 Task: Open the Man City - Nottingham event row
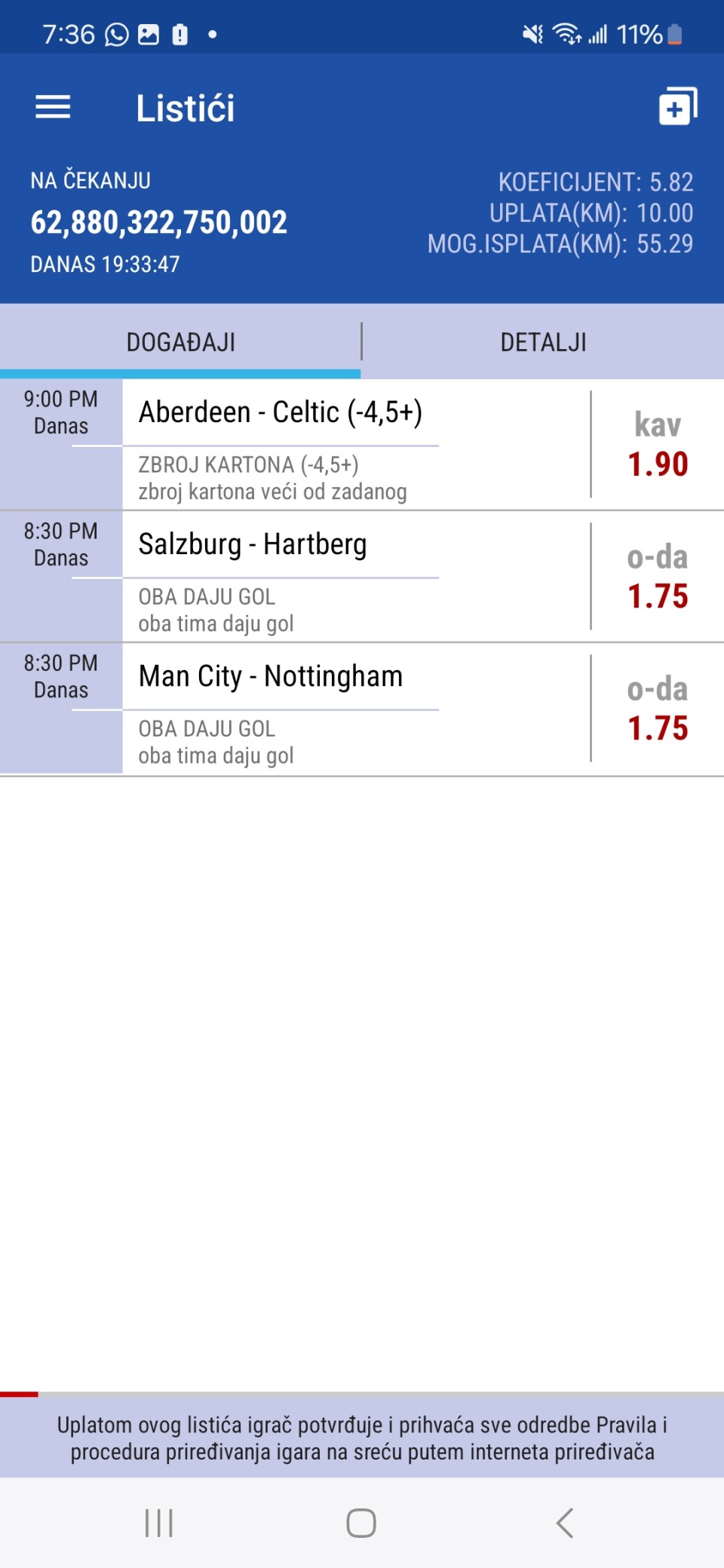pyautogui.click(x=362, y=709)
